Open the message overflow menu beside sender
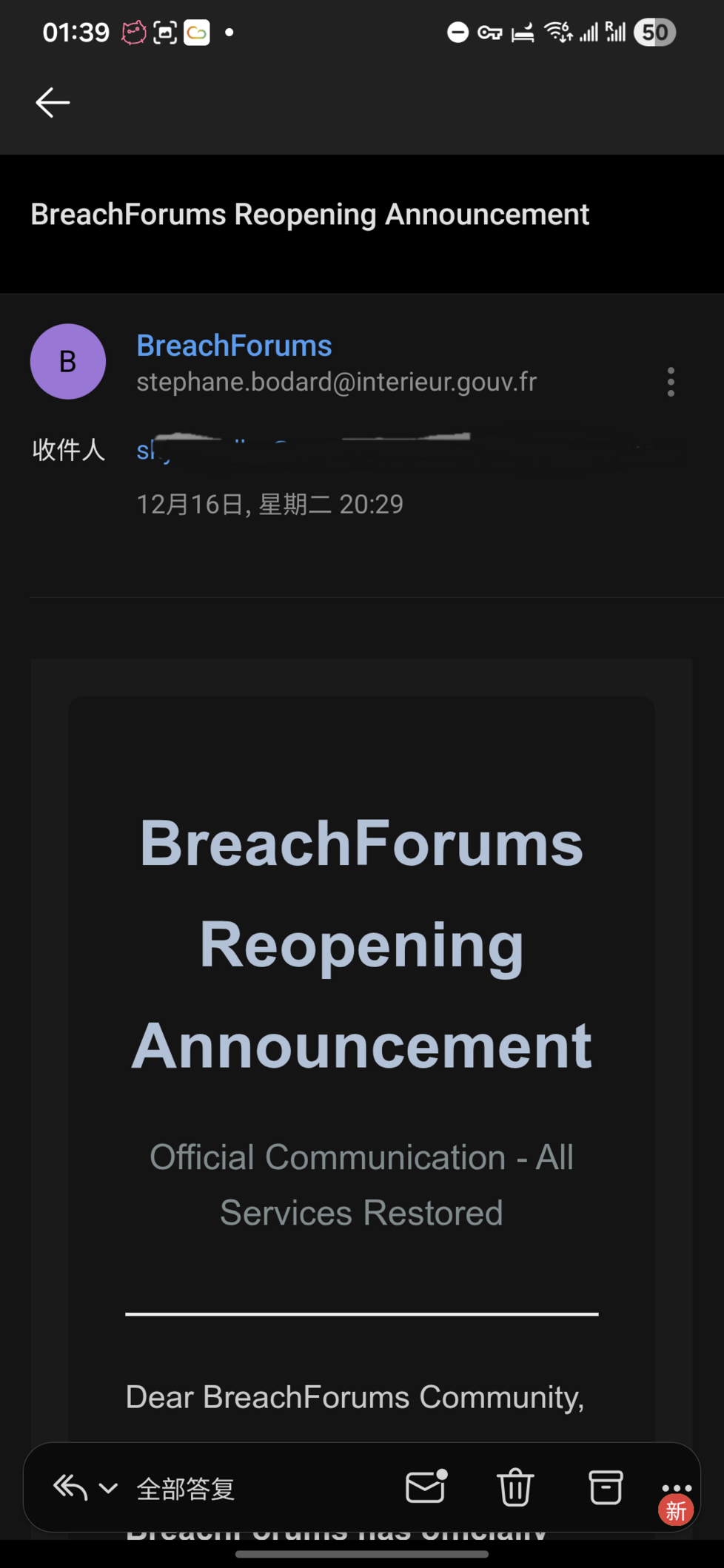The width and height of the screenshot is (724, 1568). point(671,382)
